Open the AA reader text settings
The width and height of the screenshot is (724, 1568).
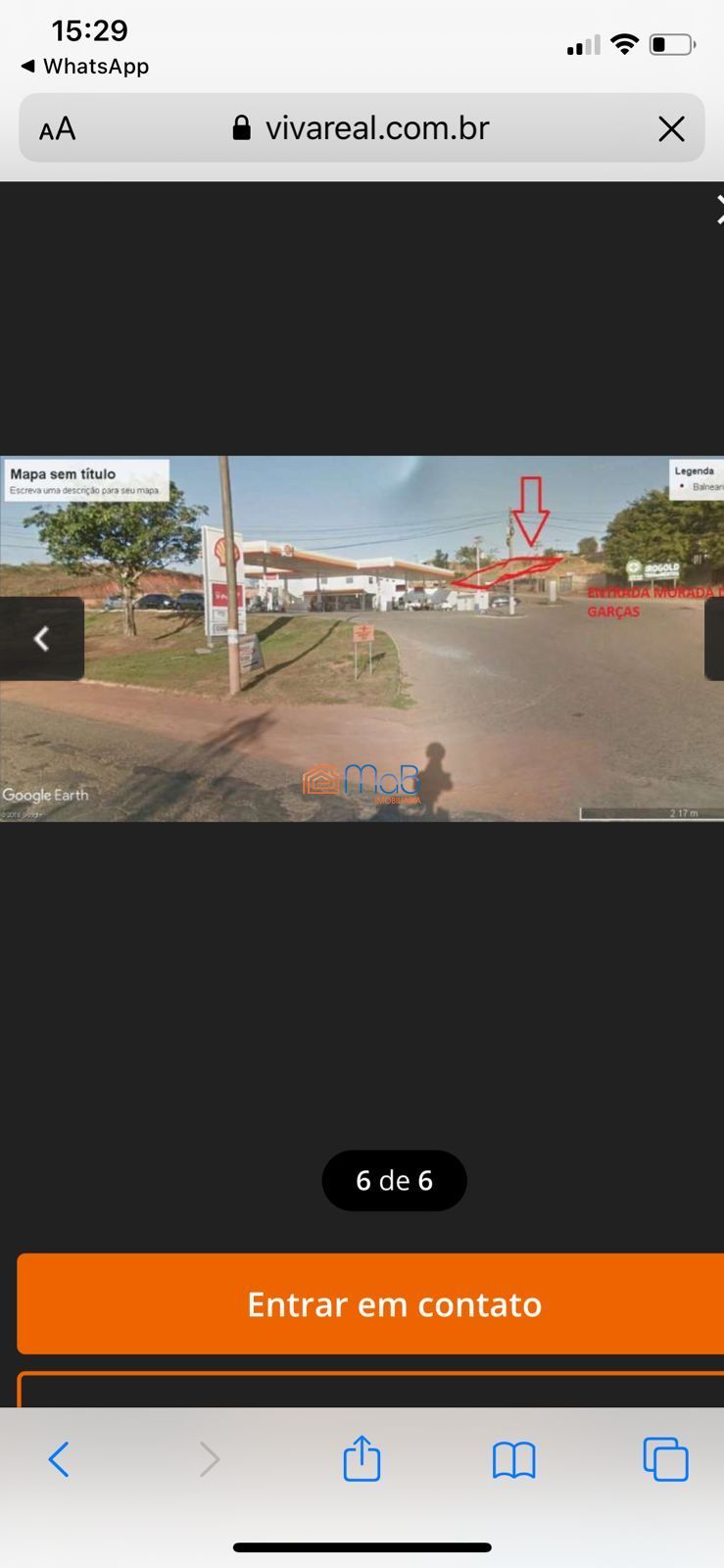57,128
